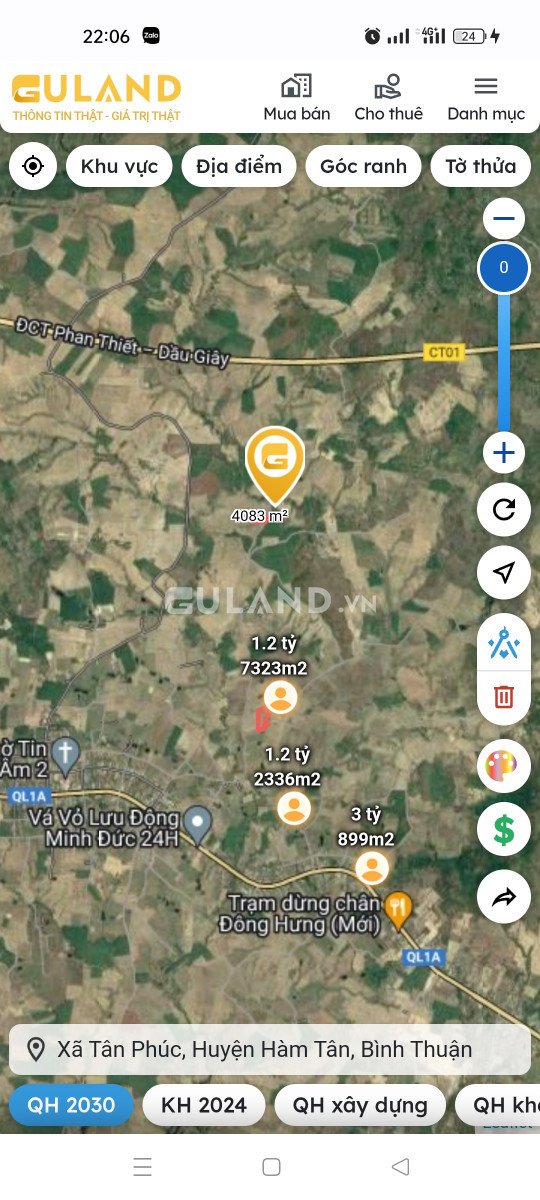The image size is (540, 1200).
Task: Center map on my current location
Action: click(x=33, y=166)
